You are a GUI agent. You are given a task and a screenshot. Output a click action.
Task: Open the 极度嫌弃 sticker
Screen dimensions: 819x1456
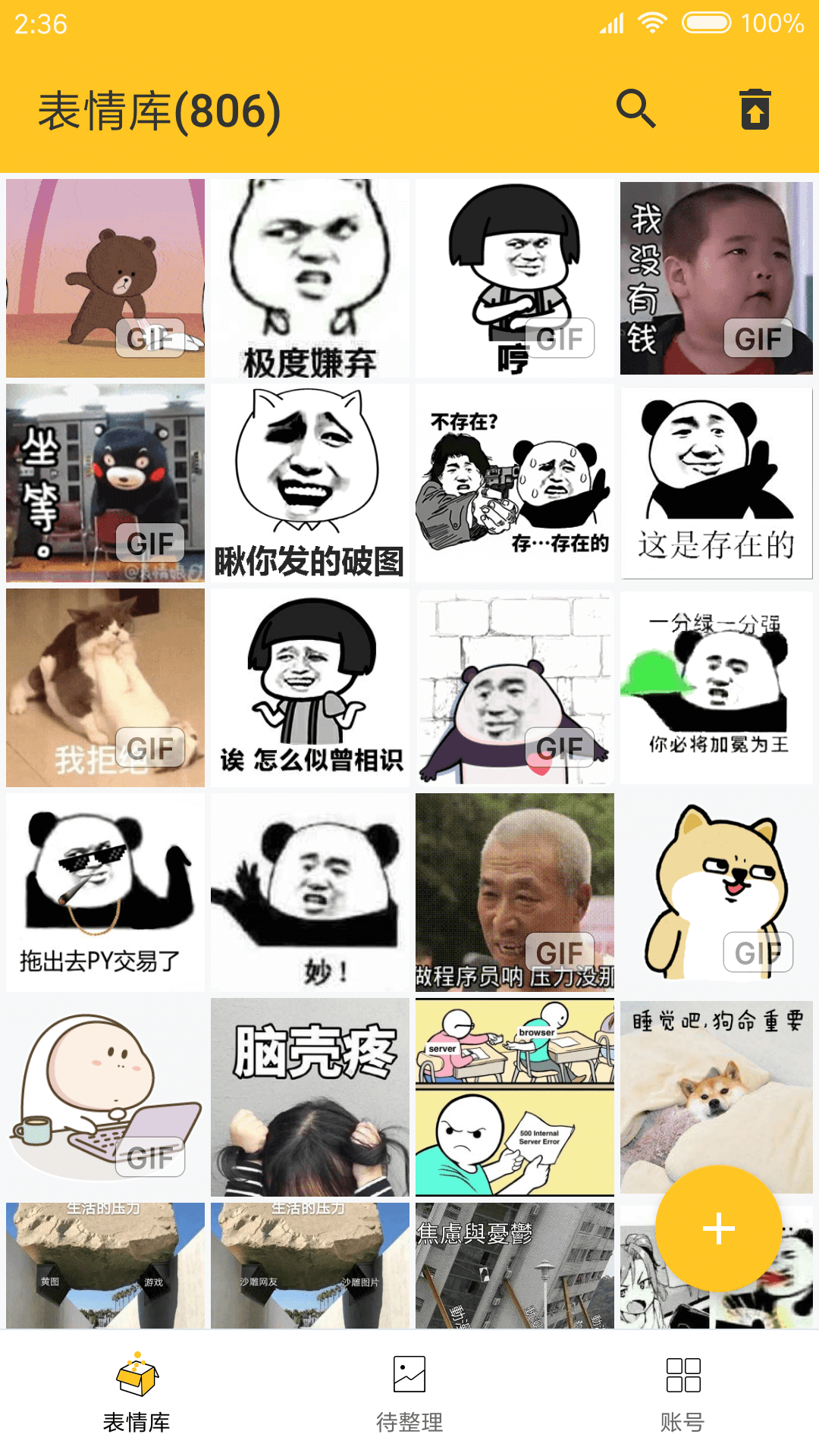click(310, 278)
